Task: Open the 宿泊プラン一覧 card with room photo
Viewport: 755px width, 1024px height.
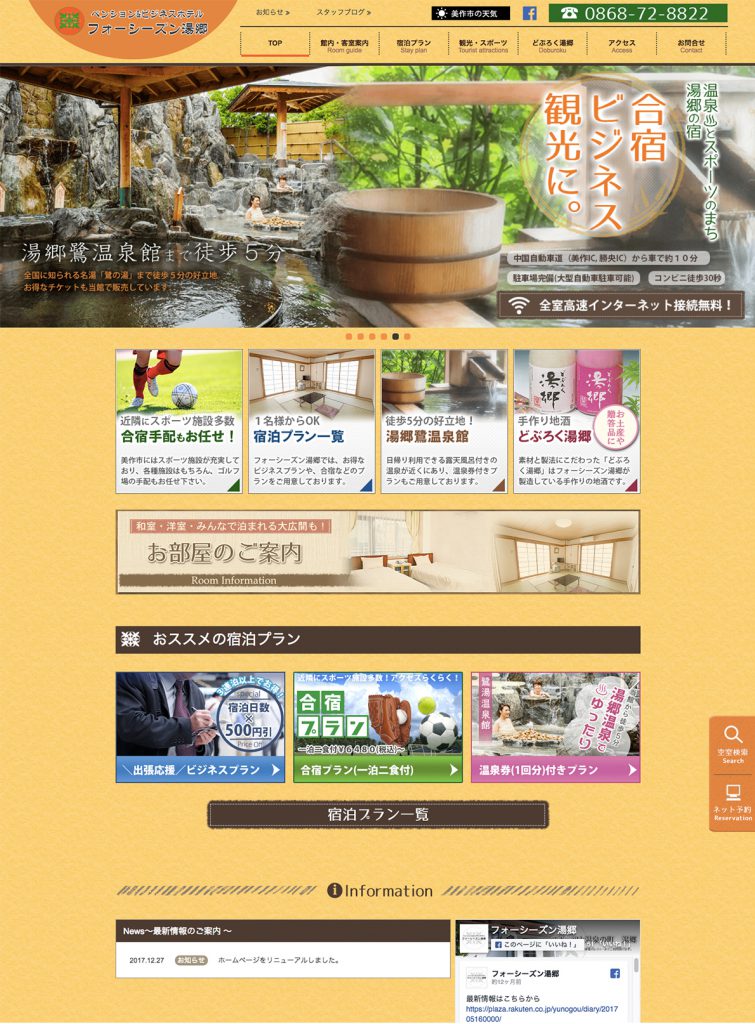Action: (312, 420)
